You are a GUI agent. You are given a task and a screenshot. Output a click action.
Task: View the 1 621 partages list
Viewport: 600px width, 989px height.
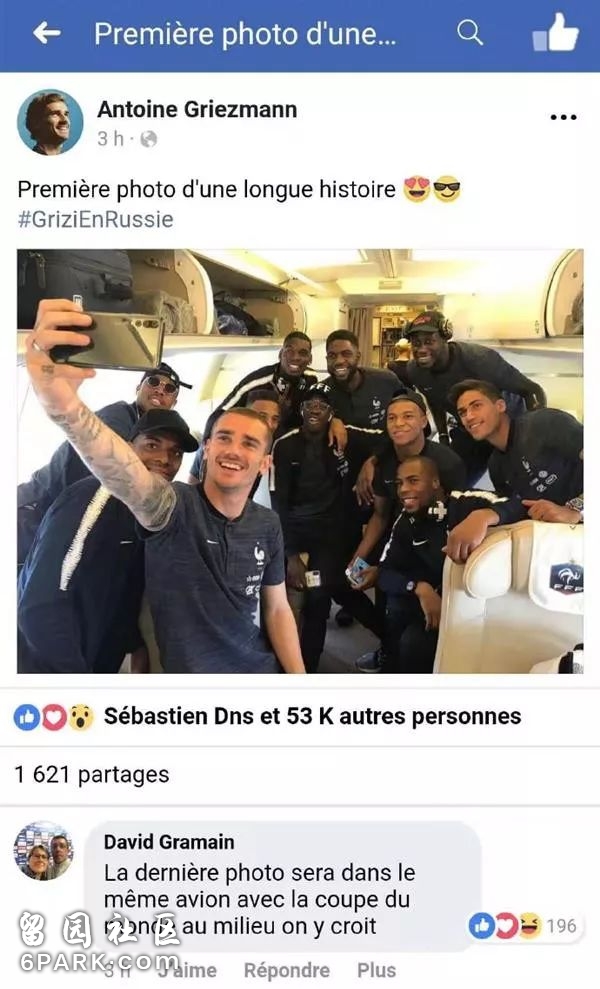[x=92, y=774]
